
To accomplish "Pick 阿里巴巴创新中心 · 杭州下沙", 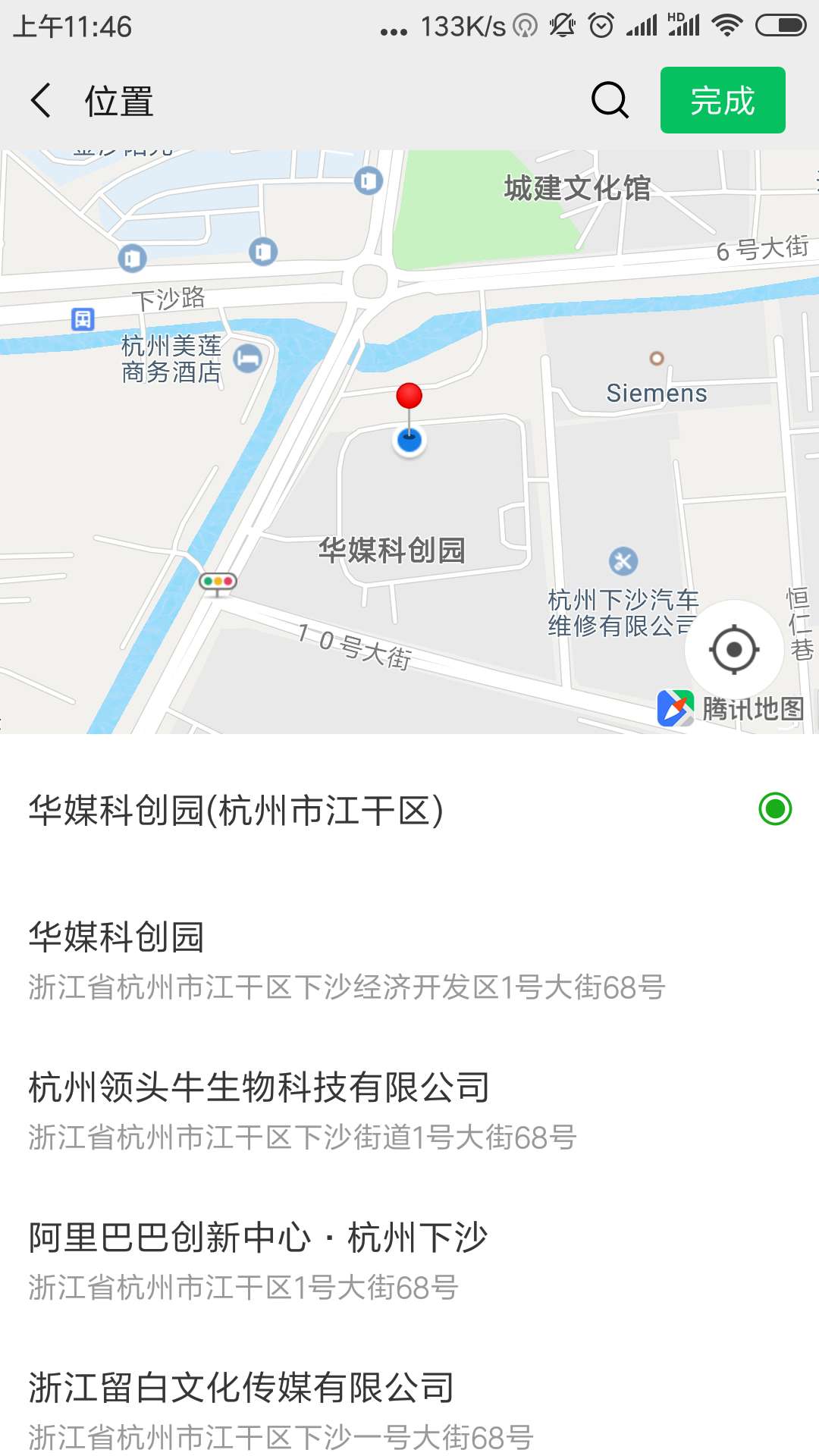I will (409, 1261).
